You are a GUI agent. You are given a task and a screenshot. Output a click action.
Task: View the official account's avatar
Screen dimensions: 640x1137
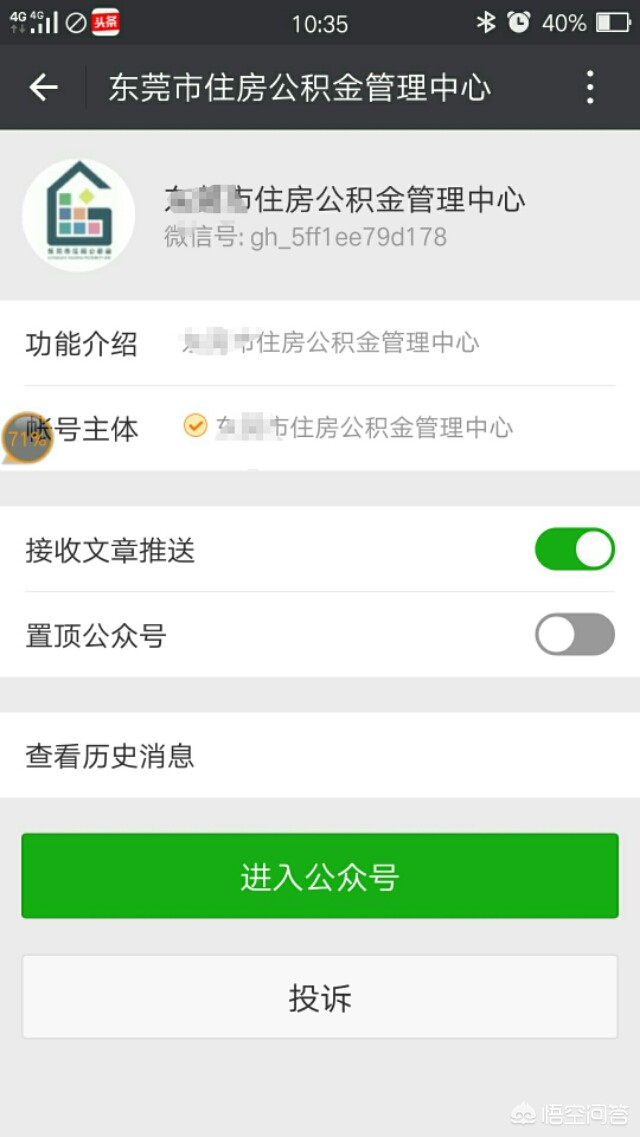(x=78, y=215)
